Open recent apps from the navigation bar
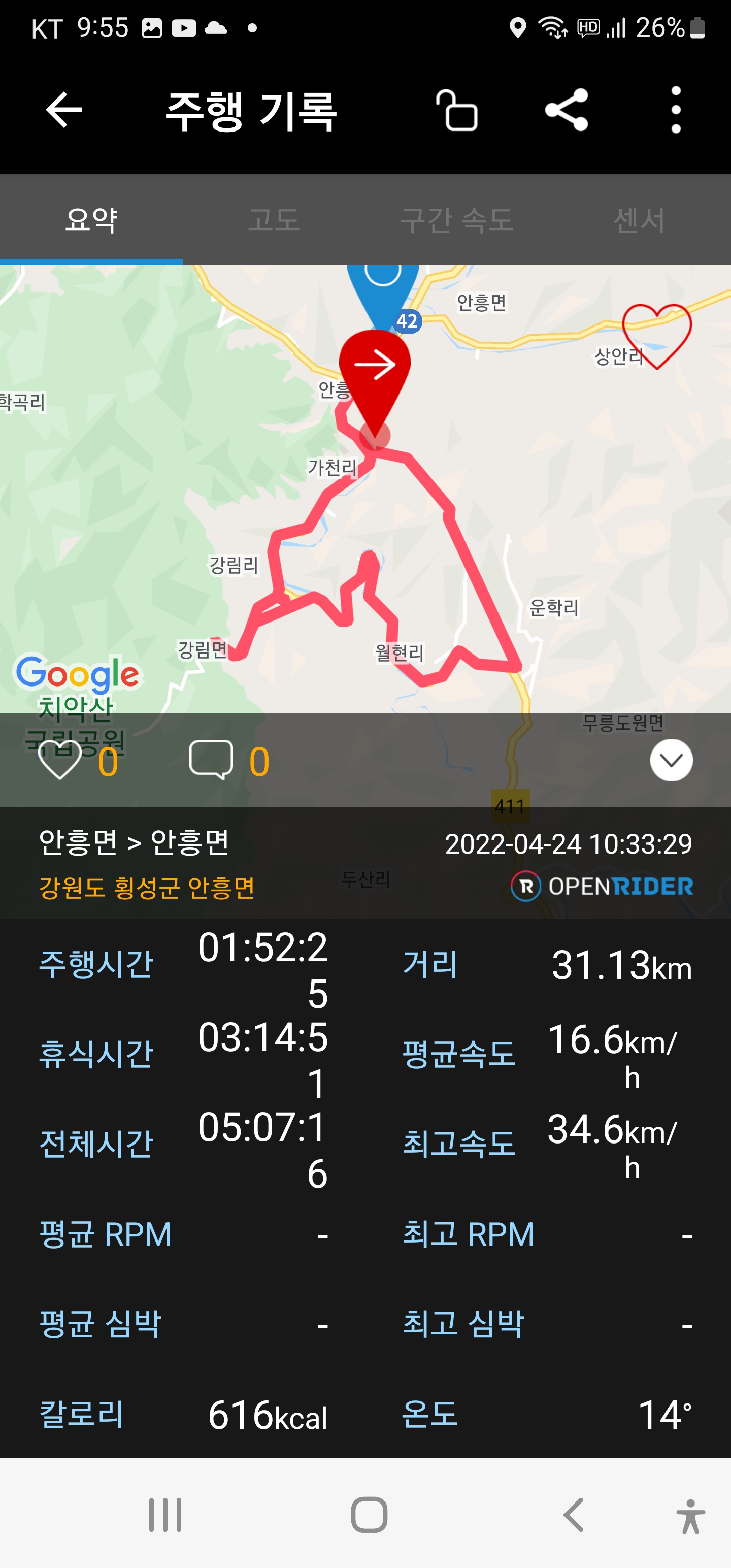Screen dimensions: 731x1568 (165, 1515)
